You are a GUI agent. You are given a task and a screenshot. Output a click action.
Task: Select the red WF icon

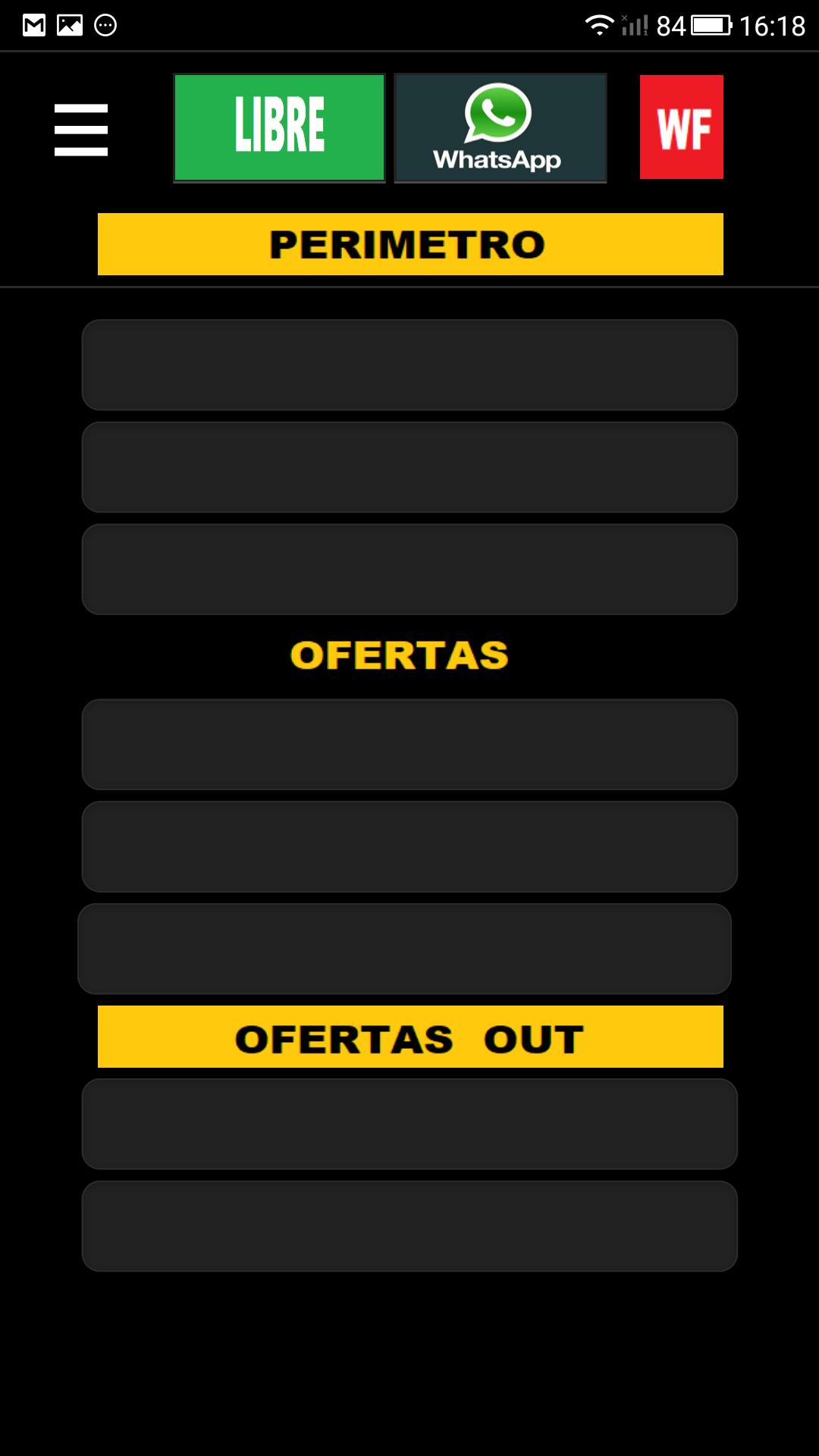681,127
